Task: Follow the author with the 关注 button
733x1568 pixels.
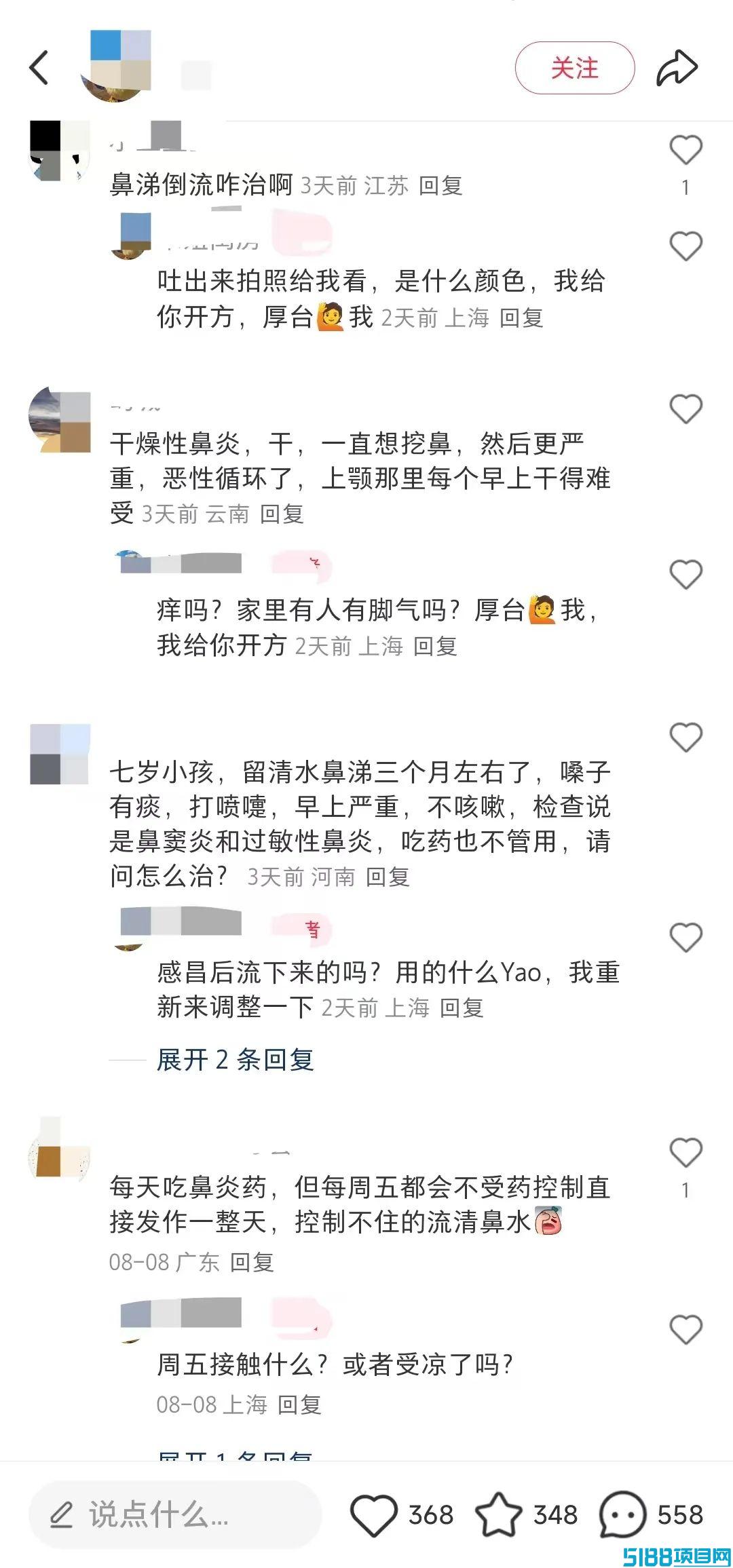Action: 574,68
